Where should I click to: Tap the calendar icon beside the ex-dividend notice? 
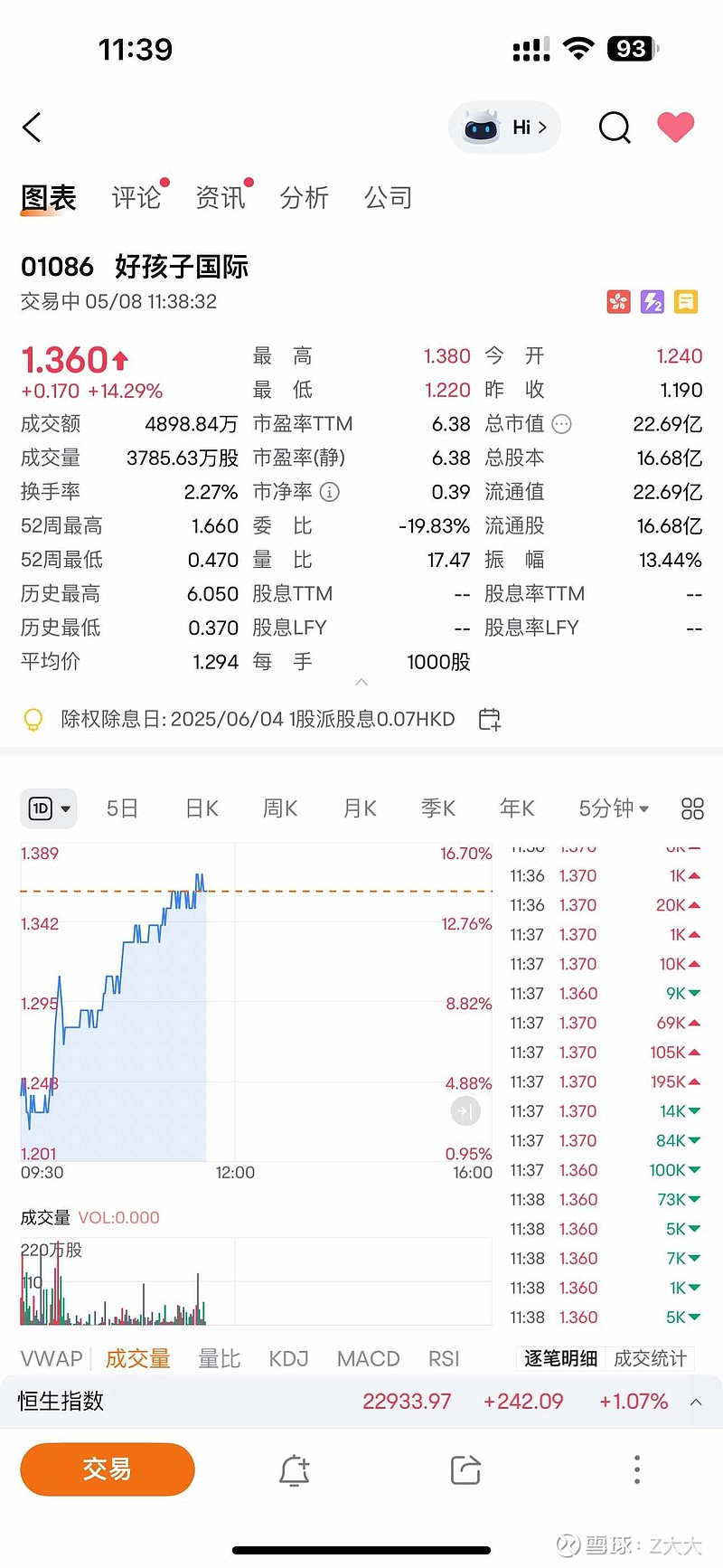[488, 718]
